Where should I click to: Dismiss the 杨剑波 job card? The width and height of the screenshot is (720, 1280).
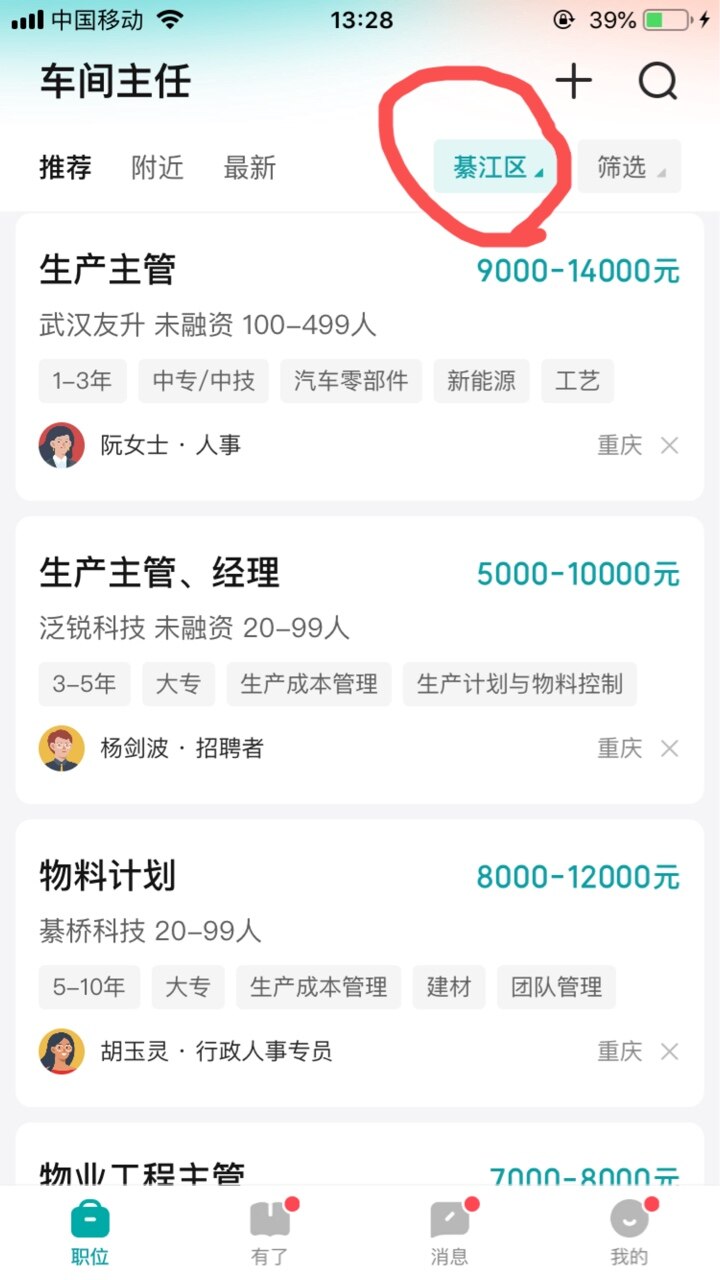tap(670, 748)
